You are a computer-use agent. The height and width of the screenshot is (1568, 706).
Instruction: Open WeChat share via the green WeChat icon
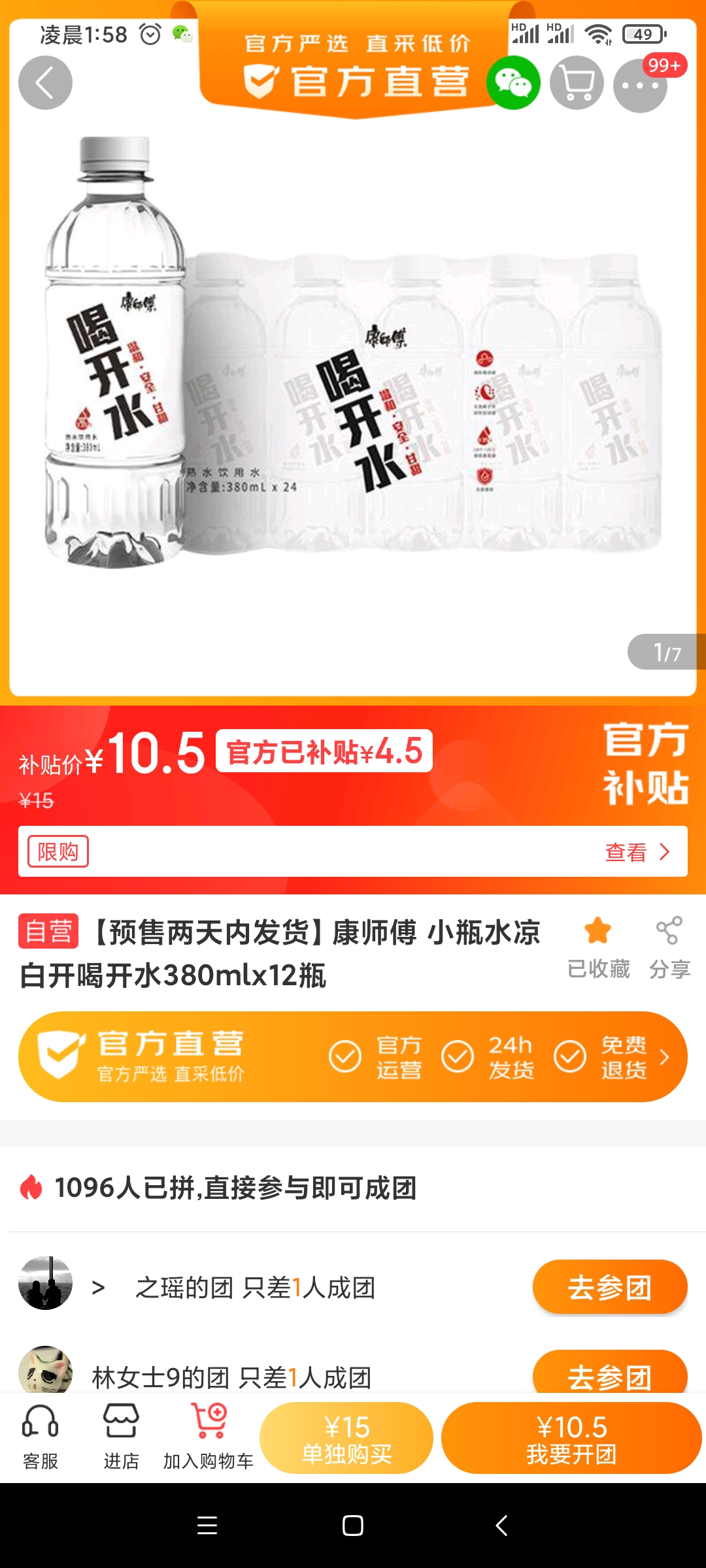[514, 84]
